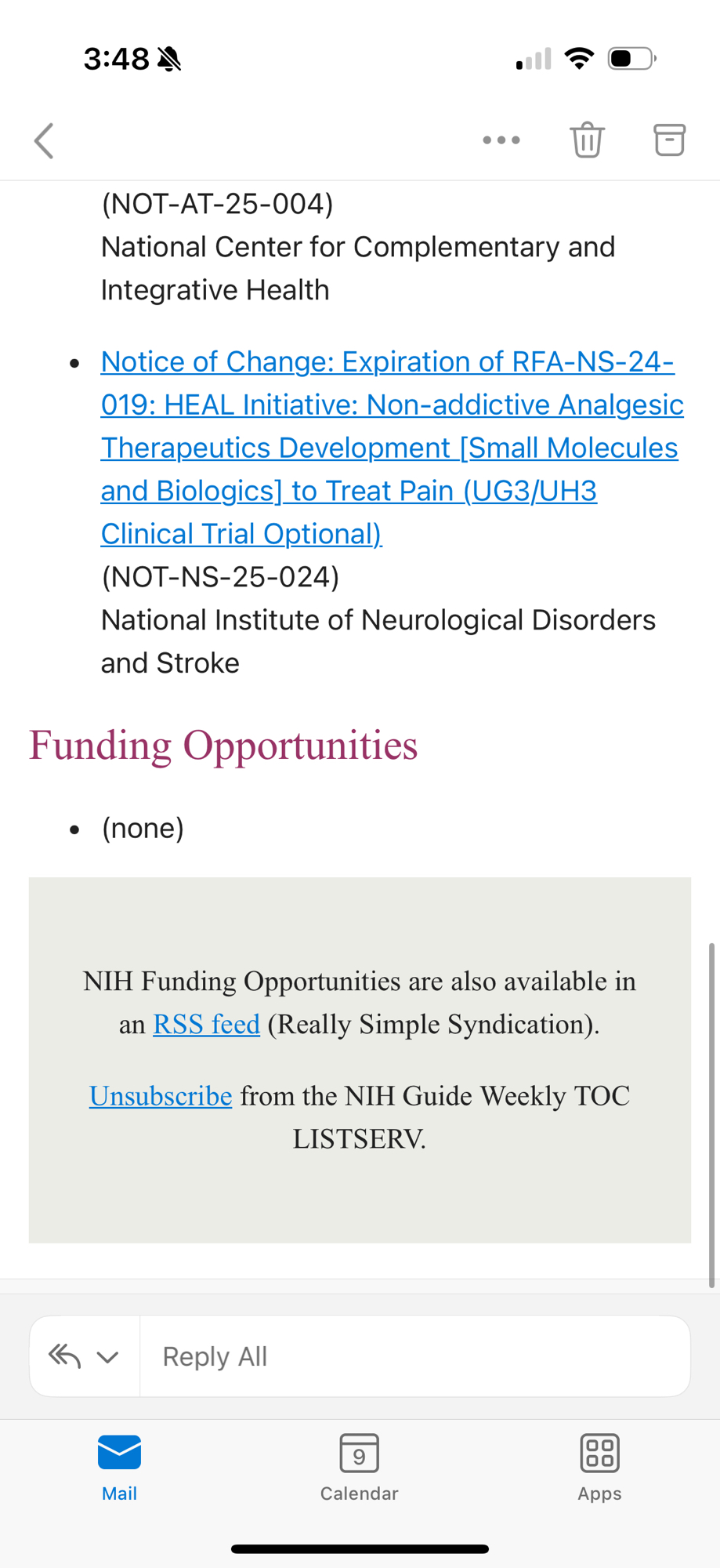Viewport: 720px width, 1568px height.
Task: Open the RFA-NS-24-019 Notice of Change link
Action: tap(388, 448)
